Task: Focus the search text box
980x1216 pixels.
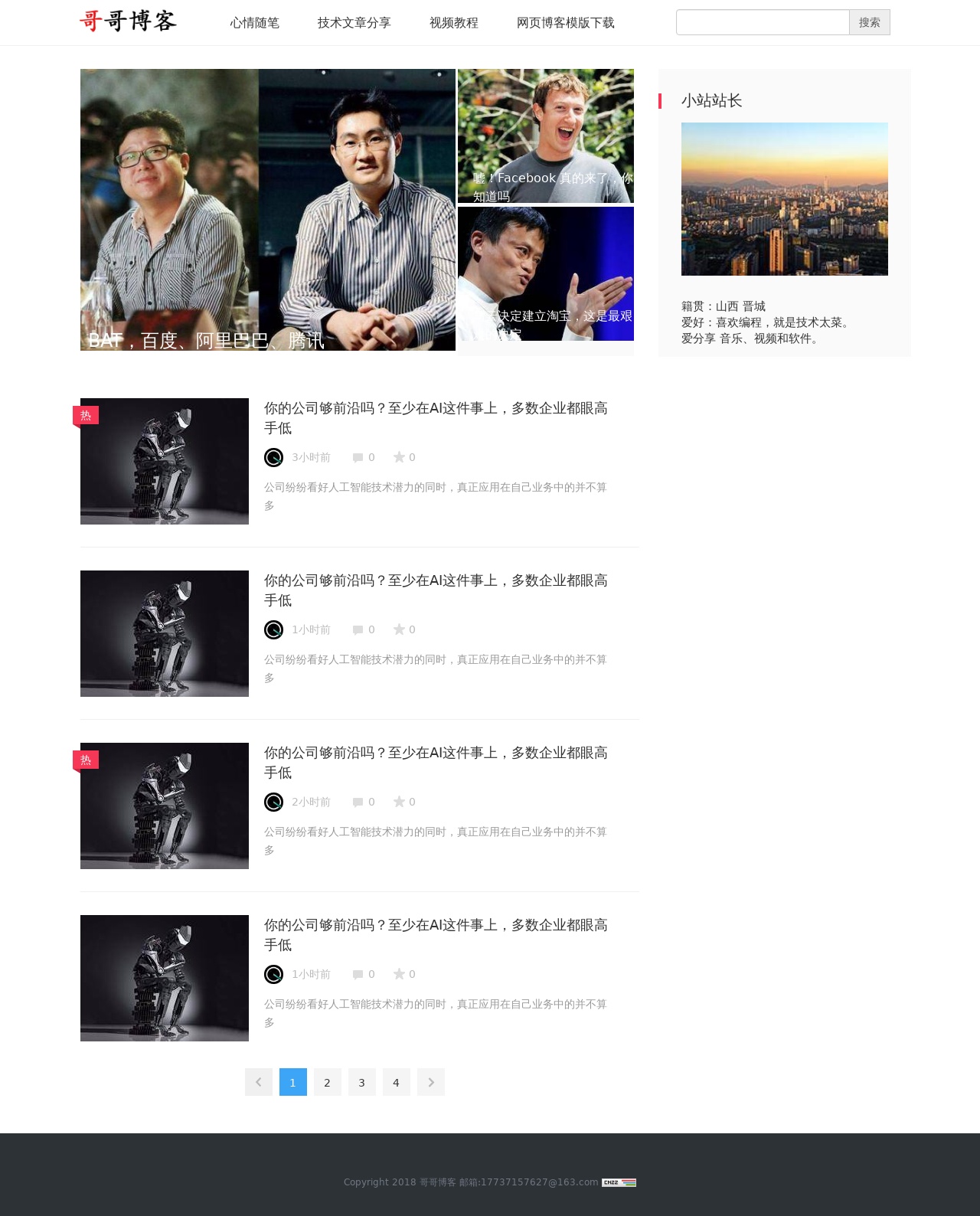Action: point(762,22)
